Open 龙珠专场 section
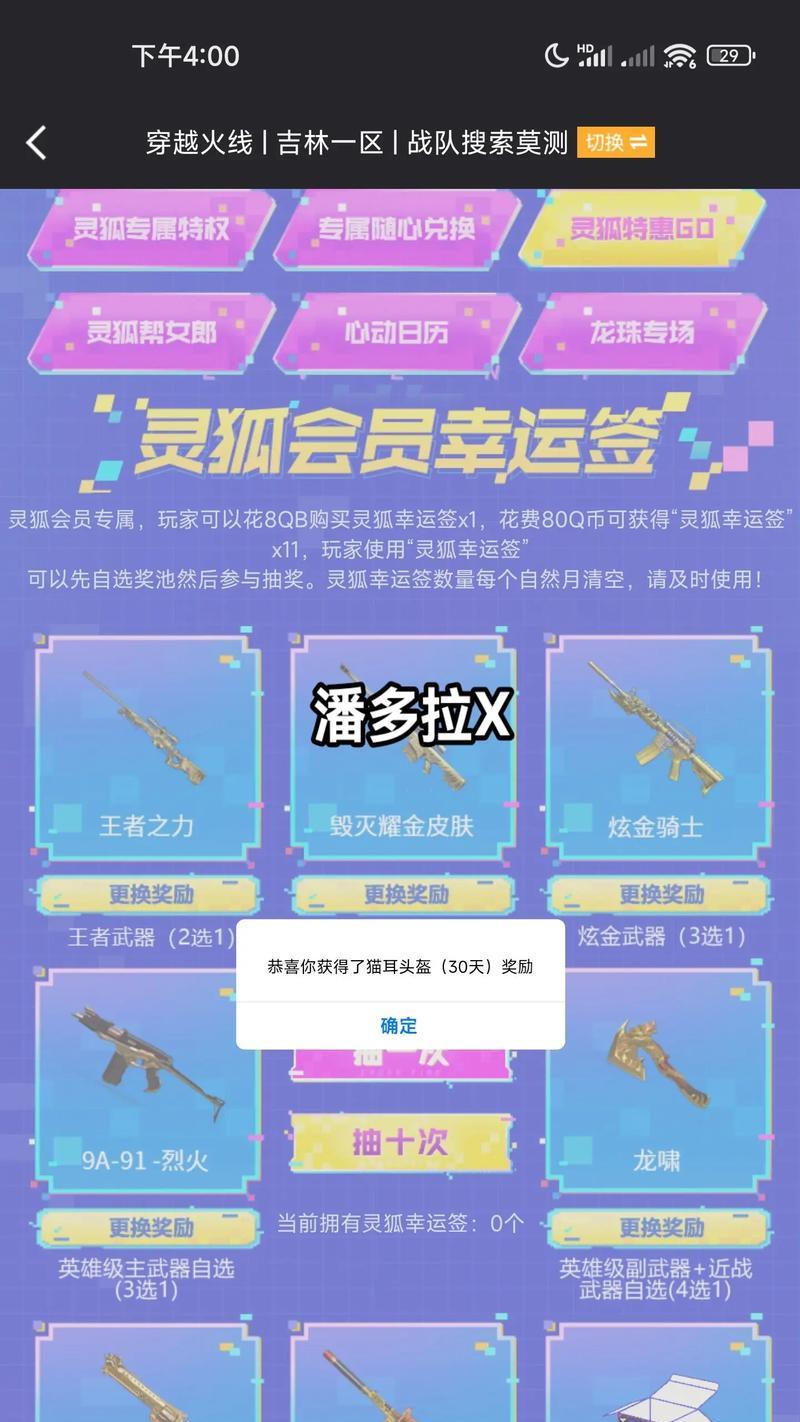 [x=642, y=331]
